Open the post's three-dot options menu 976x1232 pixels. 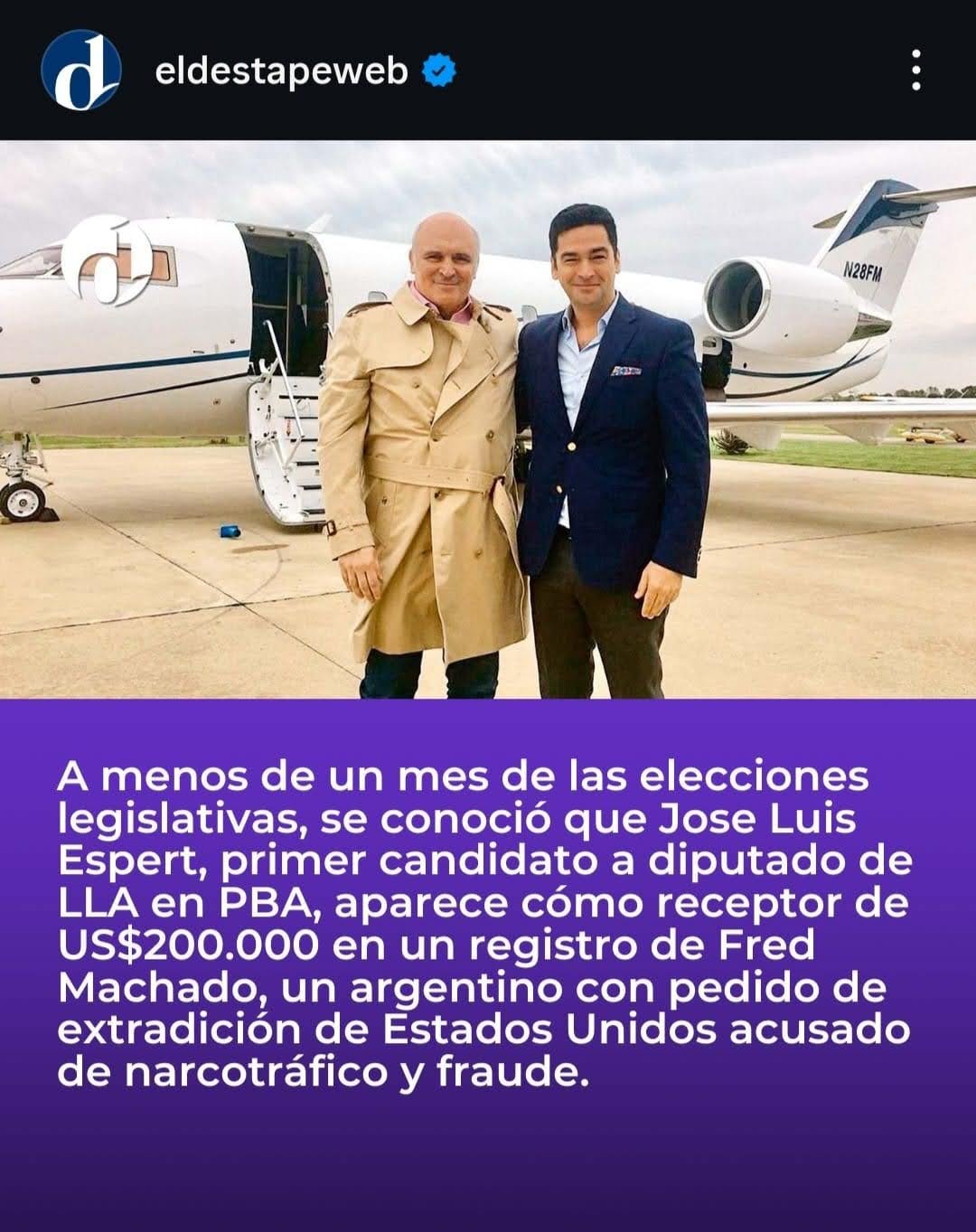point(915,71)
